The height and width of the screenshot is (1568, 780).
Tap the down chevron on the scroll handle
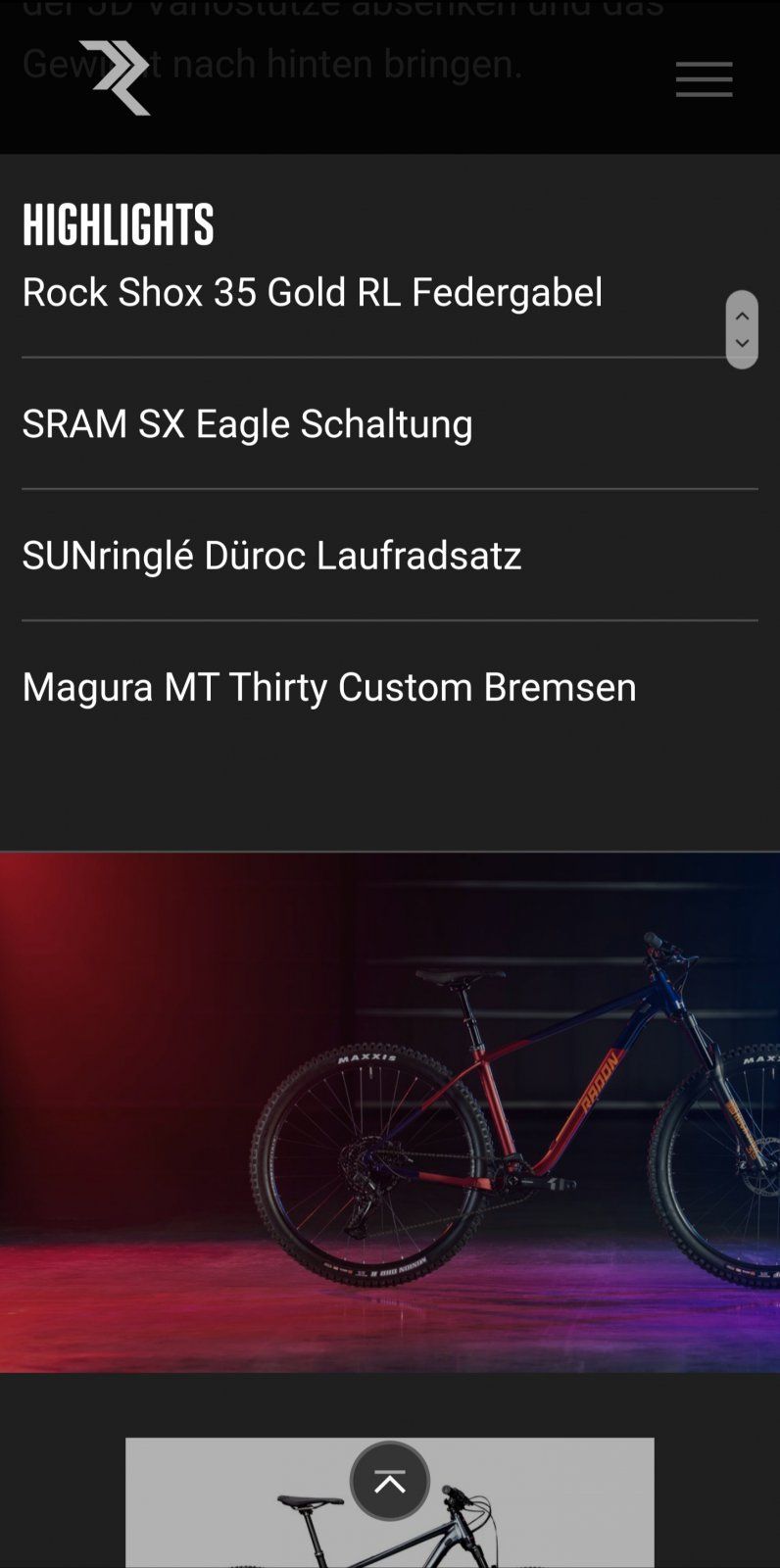click(742, 344)
